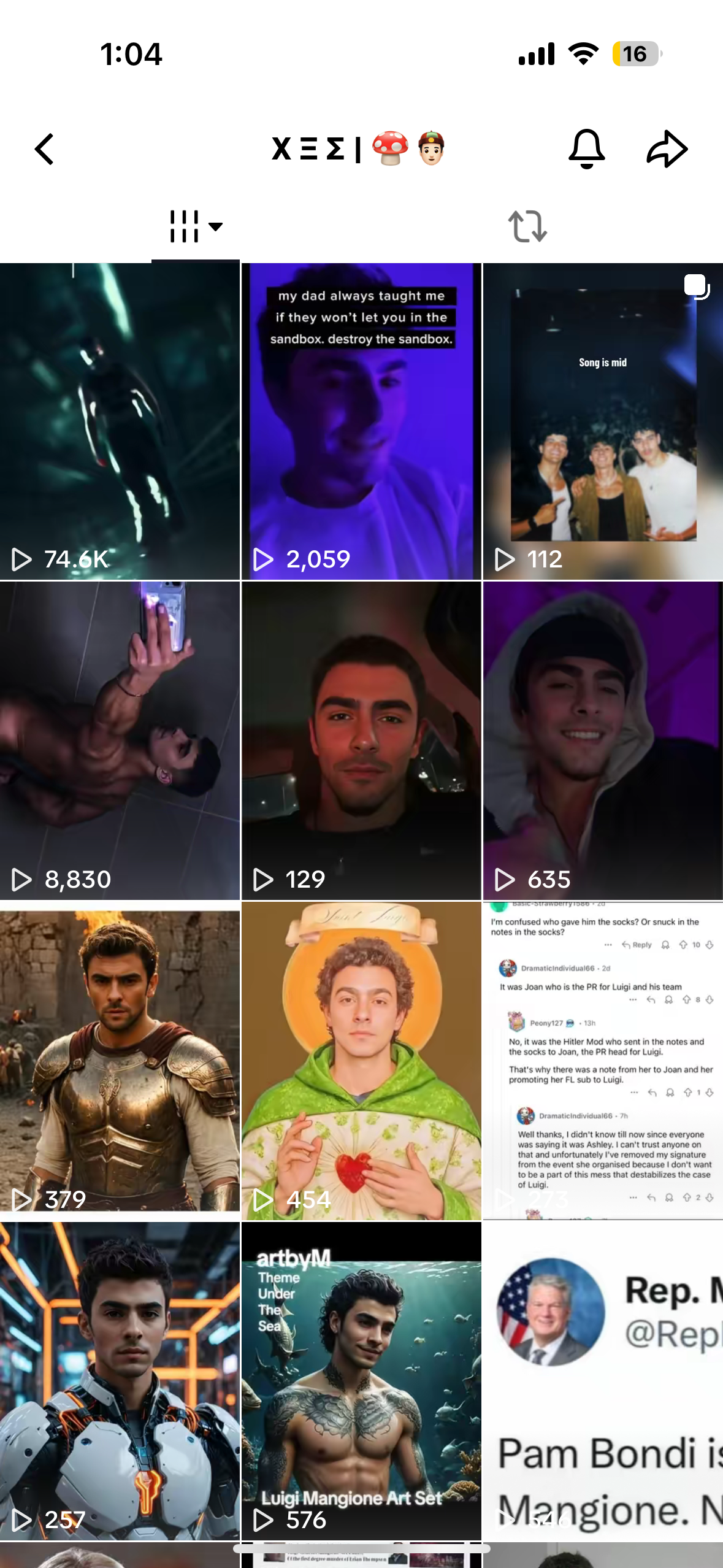This screenshot has width=723, height=1568.
Task: Play the sandbox quote video, 2,059 views
Action: point(361,421)
